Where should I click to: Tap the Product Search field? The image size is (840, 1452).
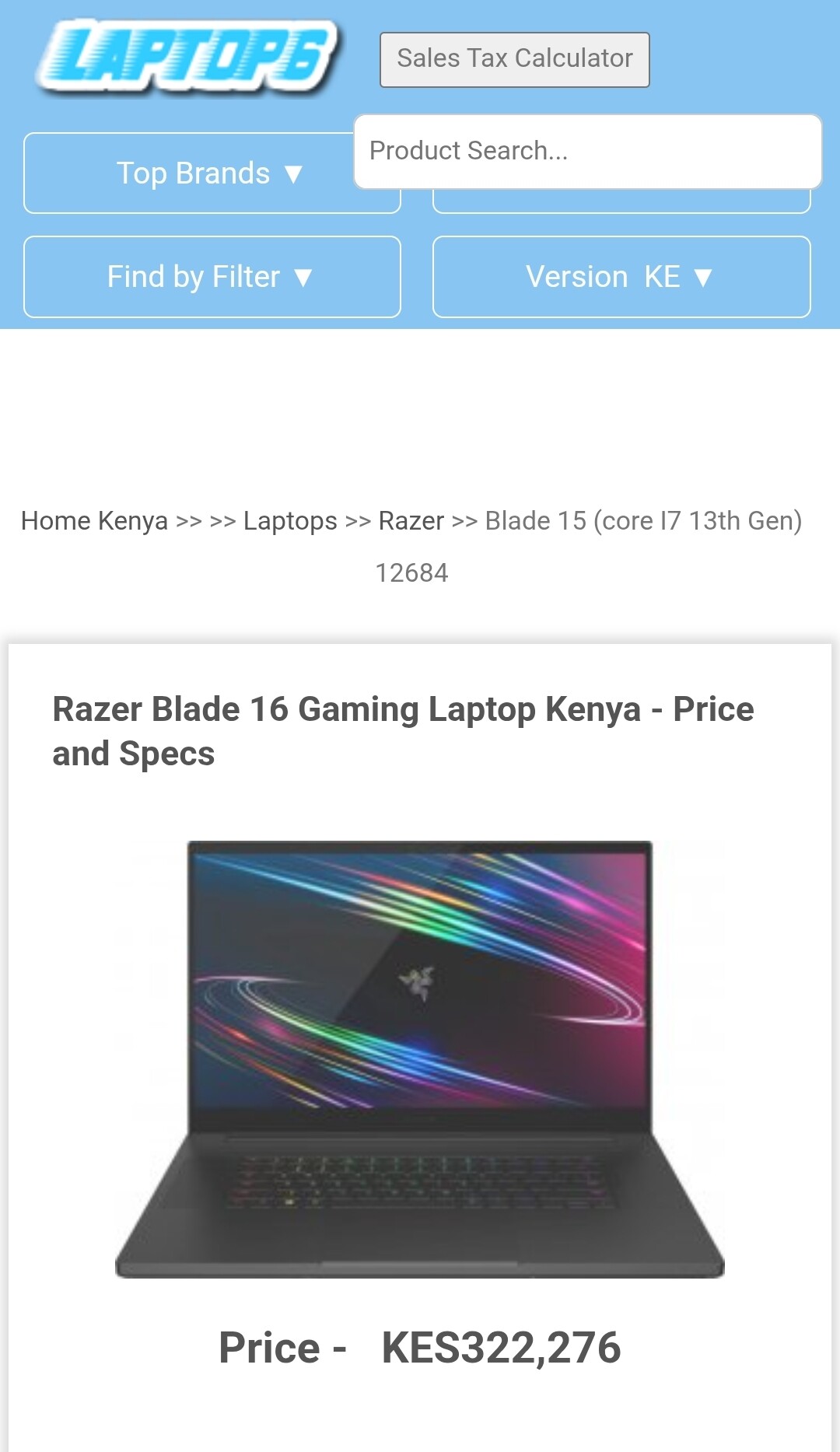click(587, 151)
